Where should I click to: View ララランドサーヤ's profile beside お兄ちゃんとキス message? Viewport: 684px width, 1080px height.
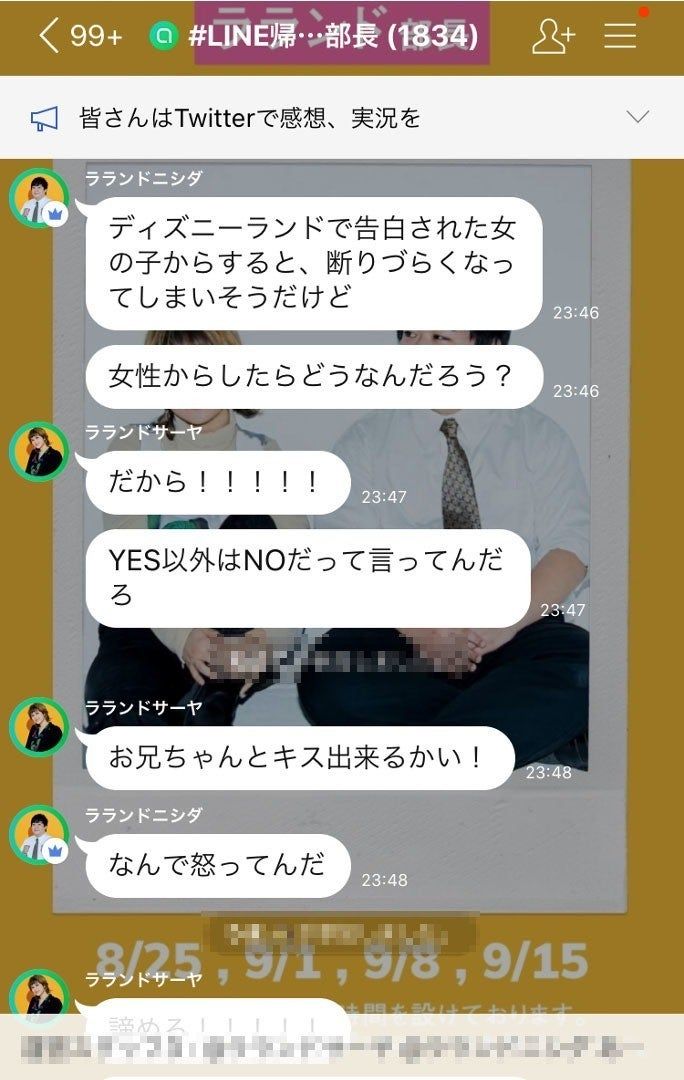coord(39,727)
